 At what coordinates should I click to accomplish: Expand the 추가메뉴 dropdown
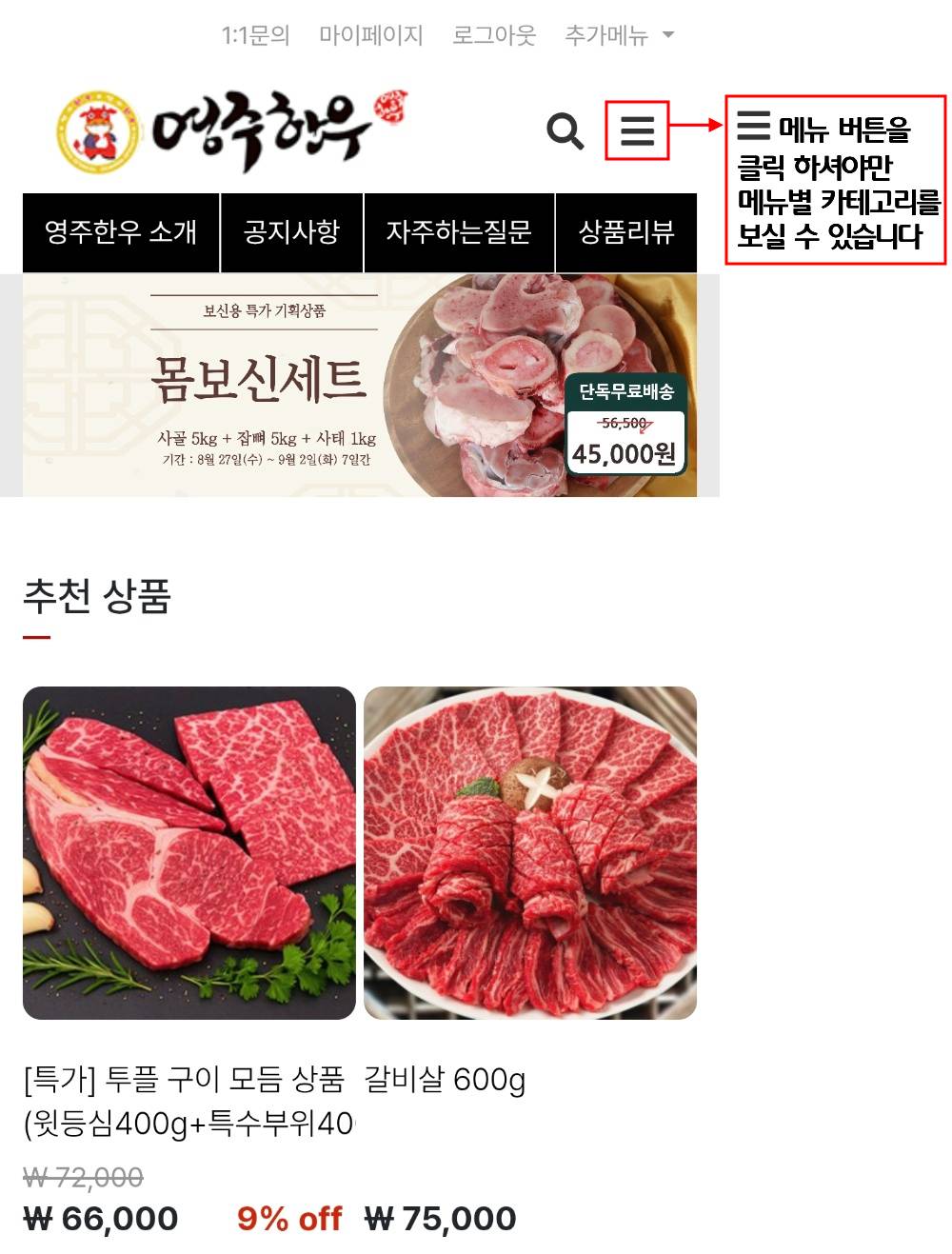coord(619,35)
